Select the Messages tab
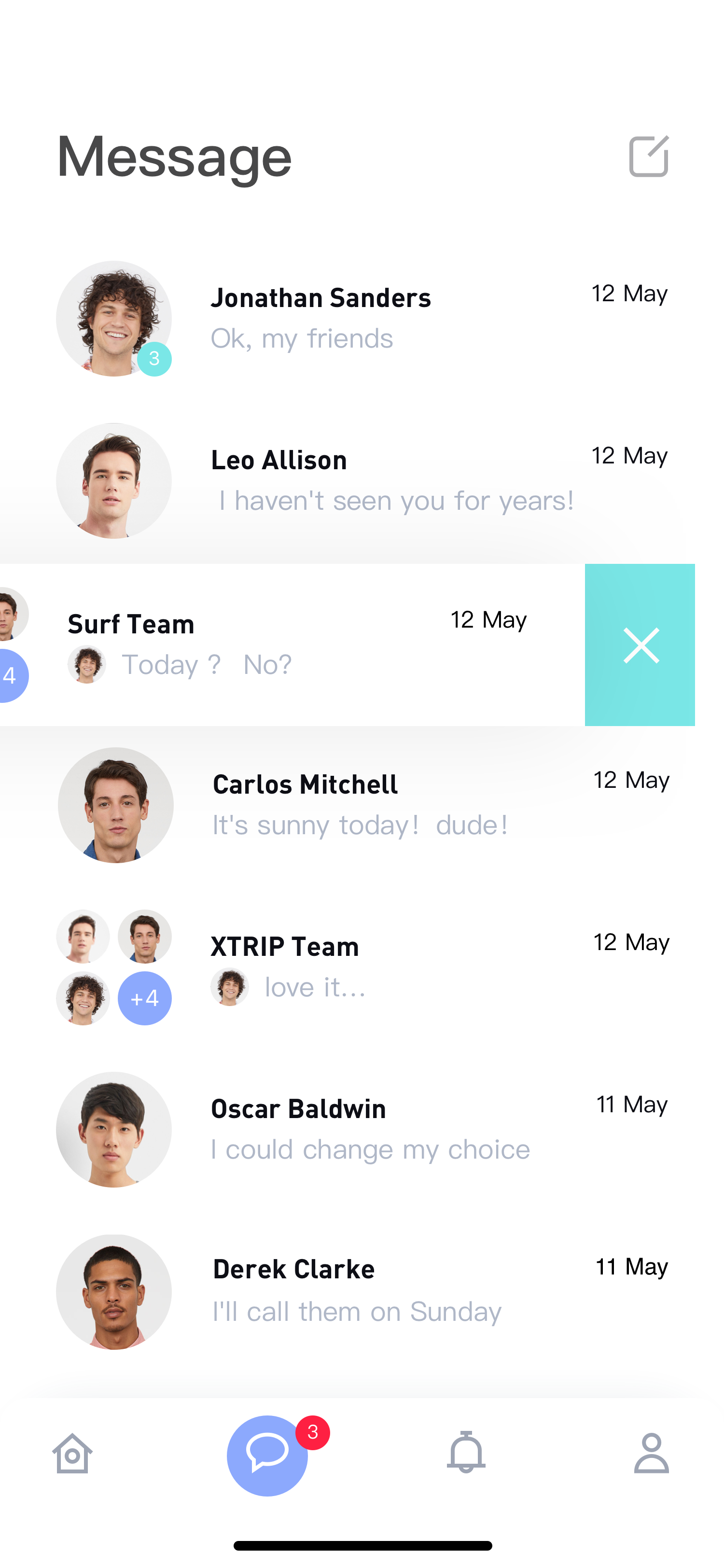The image size is (724, 1568). click(x=268, y=1456)
